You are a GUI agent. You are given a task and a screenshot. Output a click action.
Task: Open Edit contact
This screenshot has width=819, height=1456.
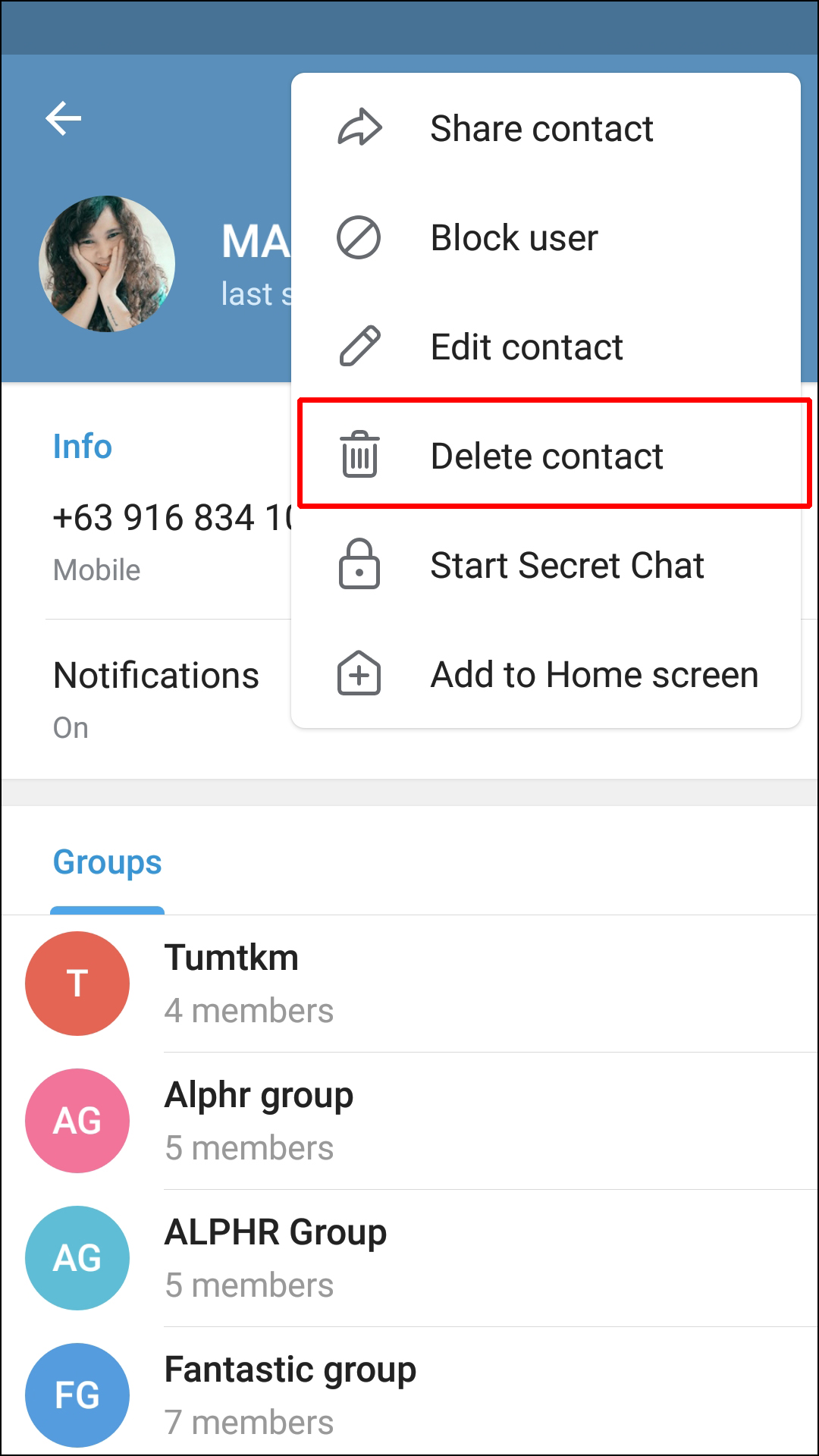click(x=546, y=347)
